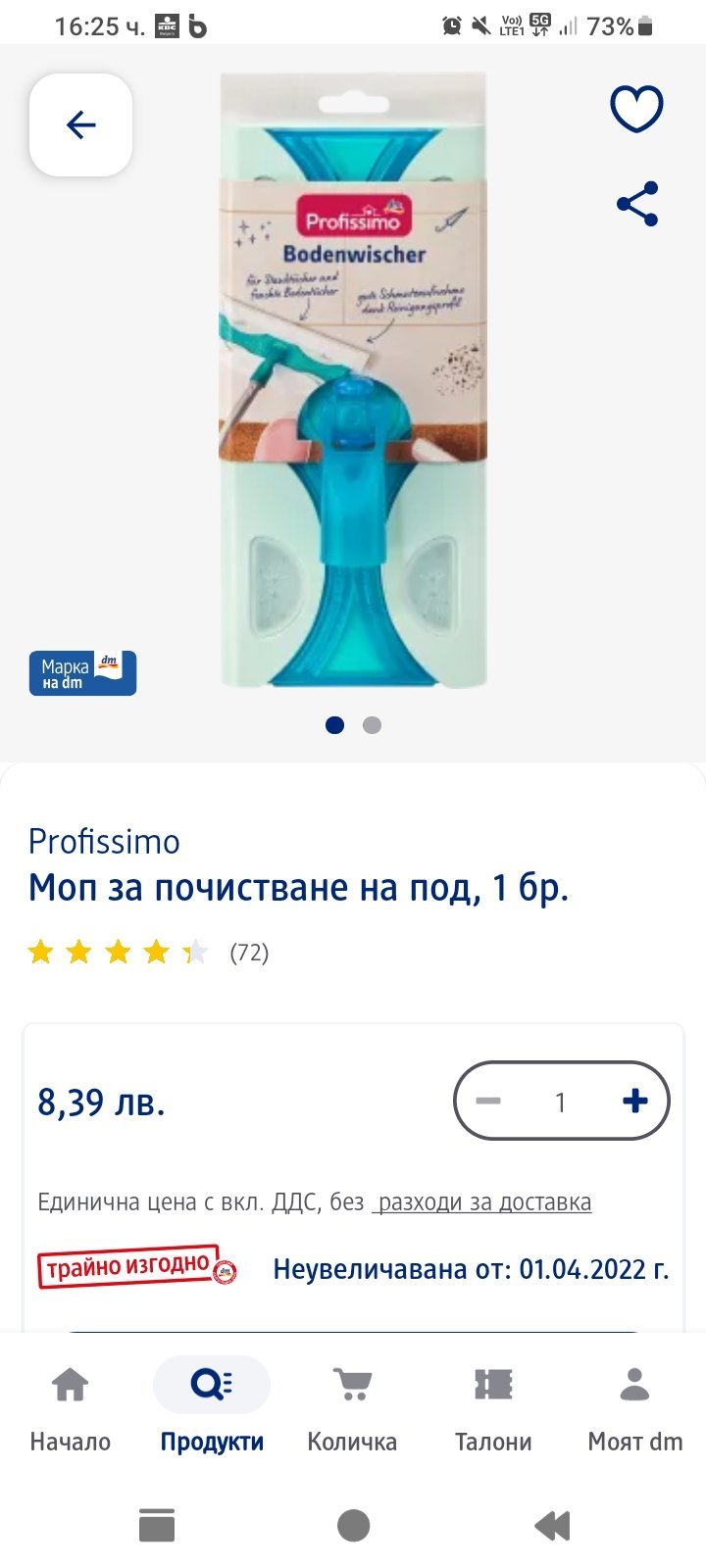
Task: Decrease quantity with the minus button
Action: [x=488, y=1101]
